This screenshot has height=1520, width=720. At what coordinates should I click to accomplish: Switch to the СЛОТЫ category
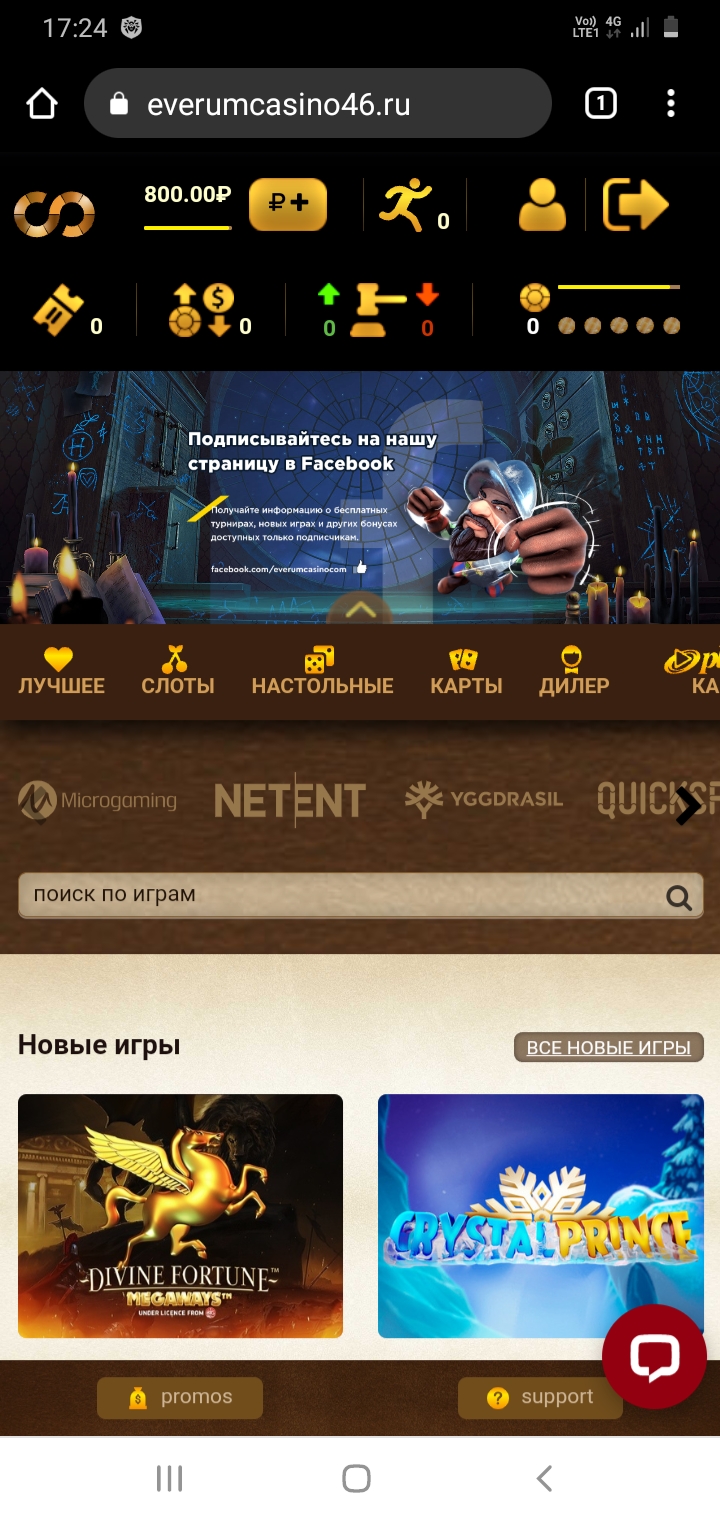(x=178, y=672)
